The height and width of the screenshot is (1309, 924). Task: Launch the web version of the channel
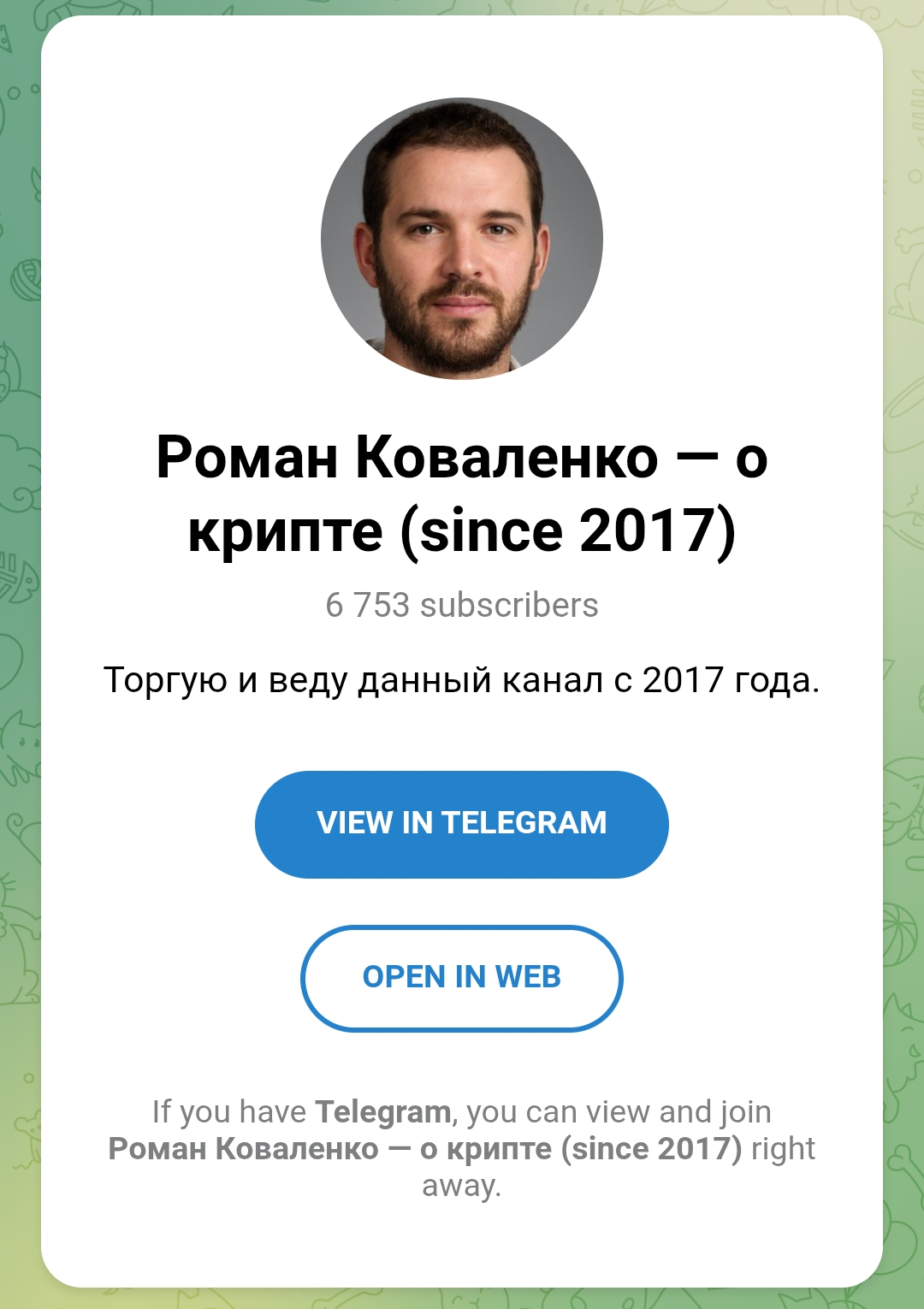[x=462, y=978]
